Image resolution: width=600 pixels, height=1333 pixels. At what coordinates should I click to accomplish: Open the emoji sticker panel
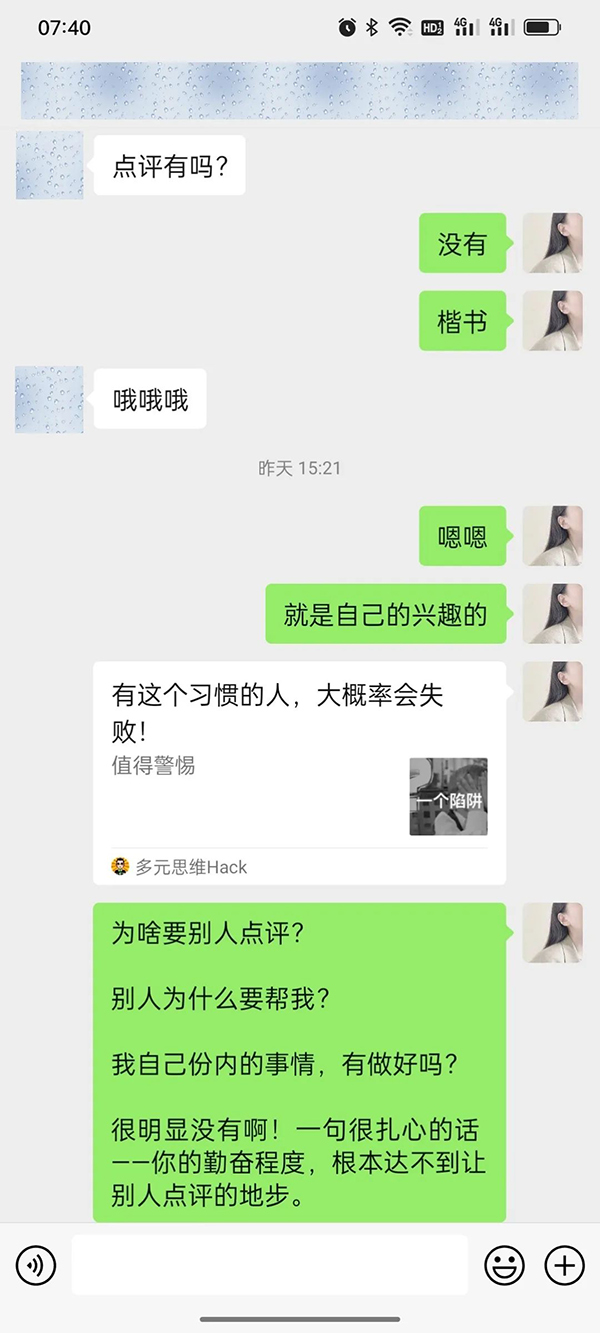pyautogui.click(x=504, y=1266)
